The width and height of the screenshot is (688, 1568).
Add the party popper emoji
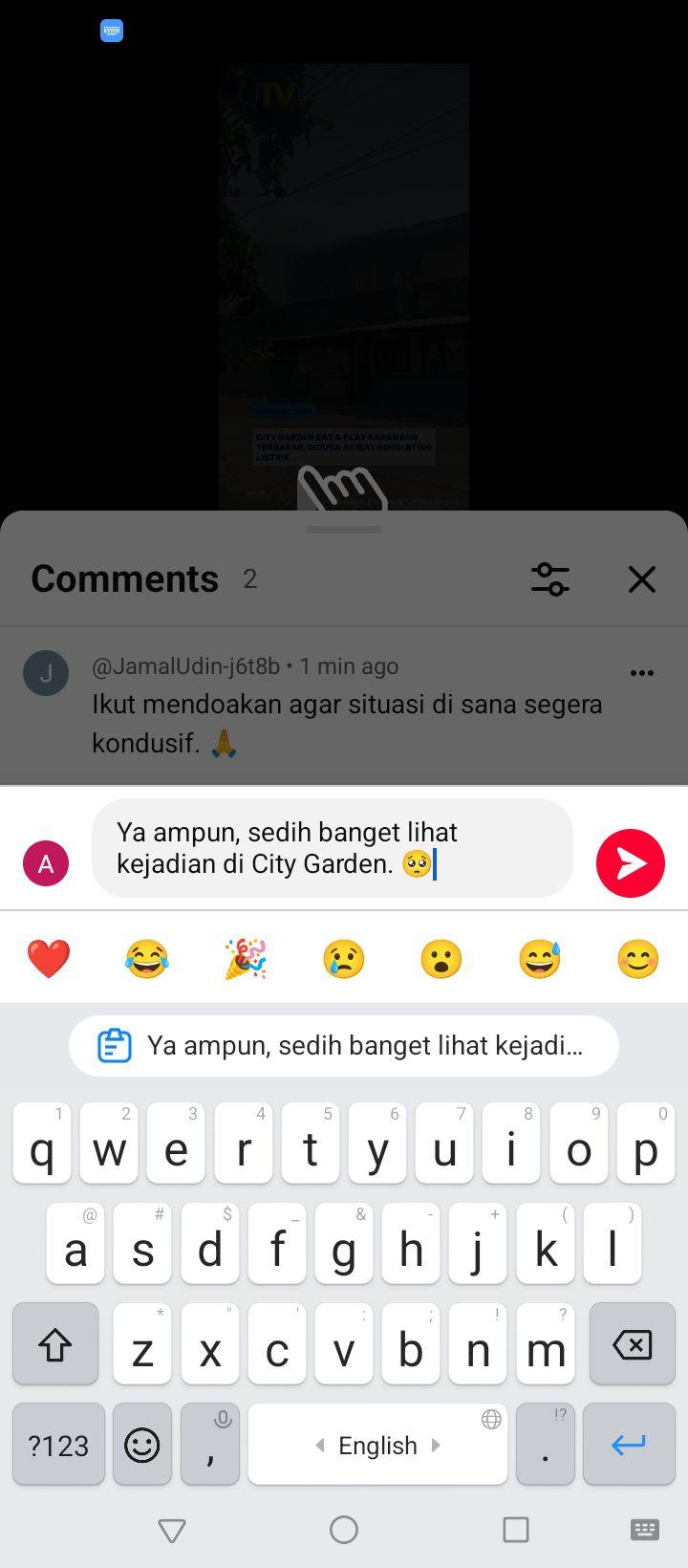pos(246,959)
